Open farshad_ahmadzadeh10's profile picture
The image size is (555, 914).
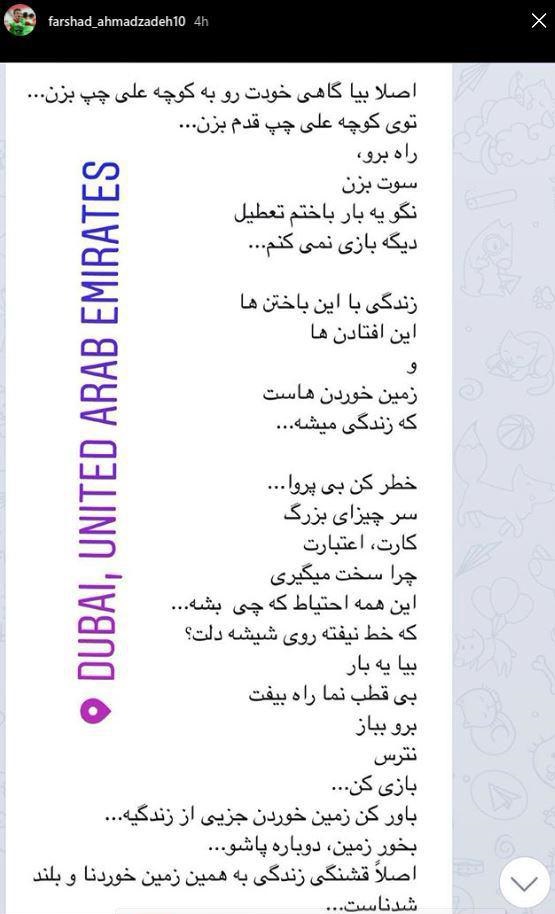click(20, 22)
